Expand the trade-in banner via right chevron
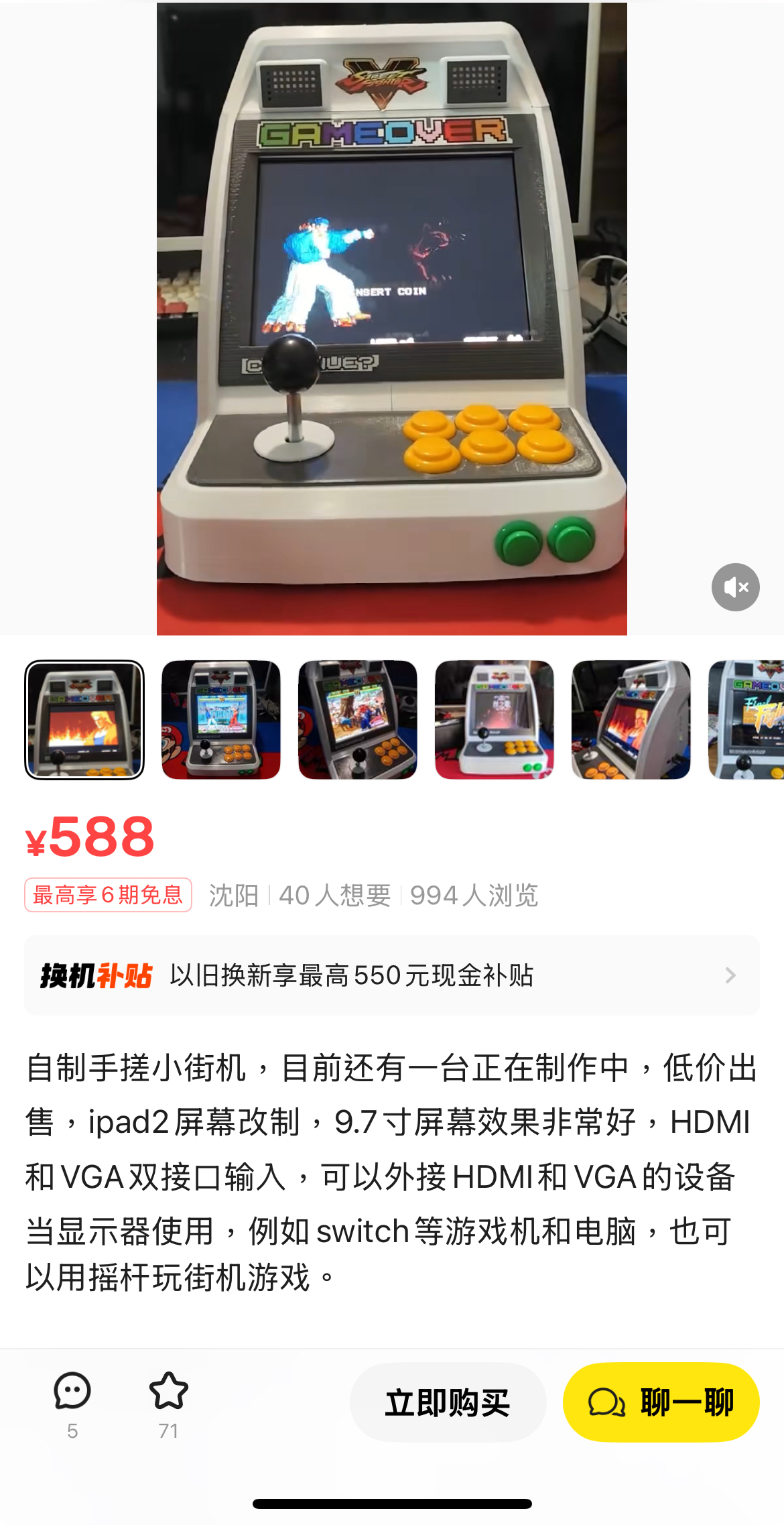Viewport: 784px width, 1525px height. click(730, 976)
